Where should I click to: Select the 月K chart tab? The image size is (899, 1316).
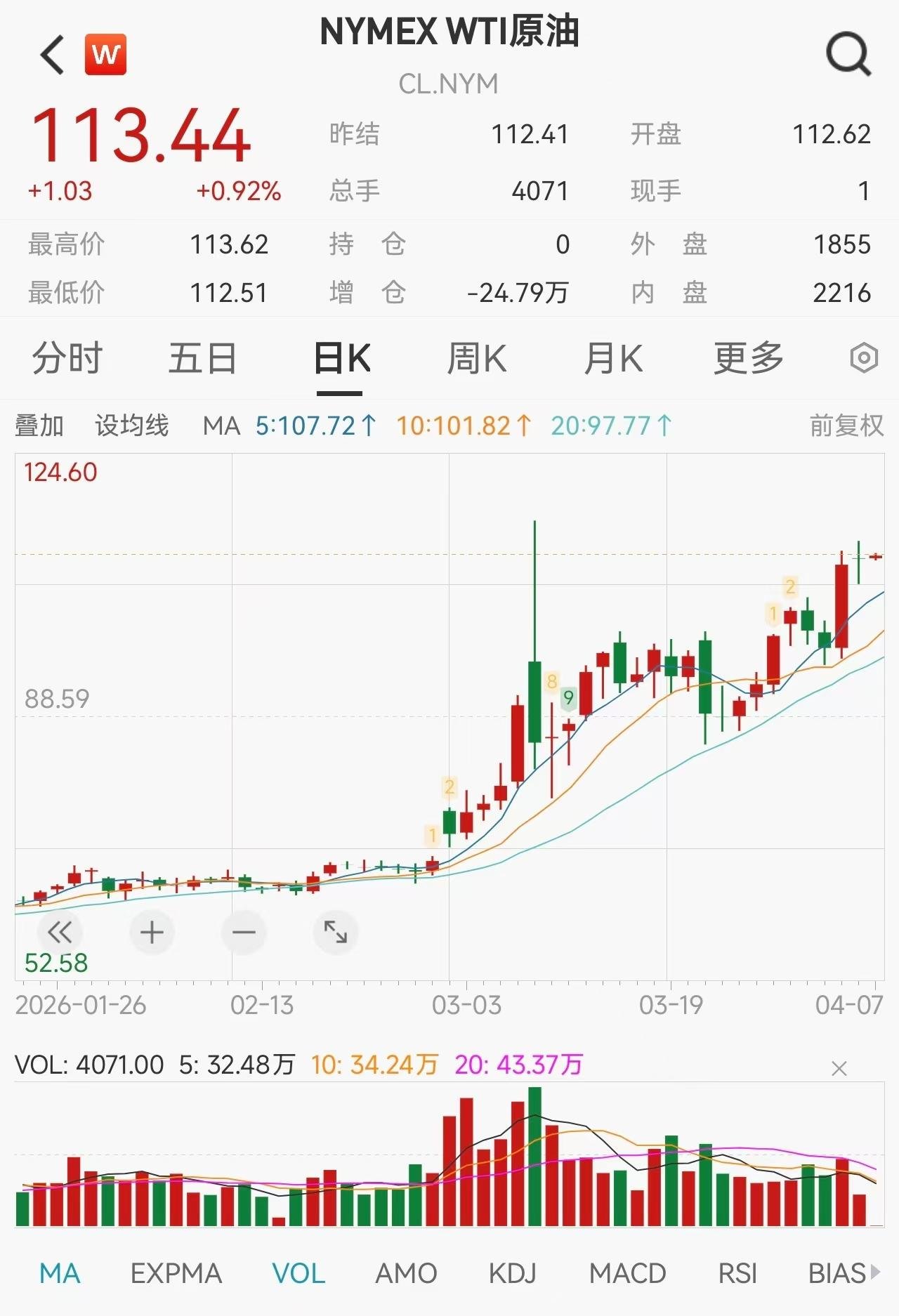(x=613, y=358)
